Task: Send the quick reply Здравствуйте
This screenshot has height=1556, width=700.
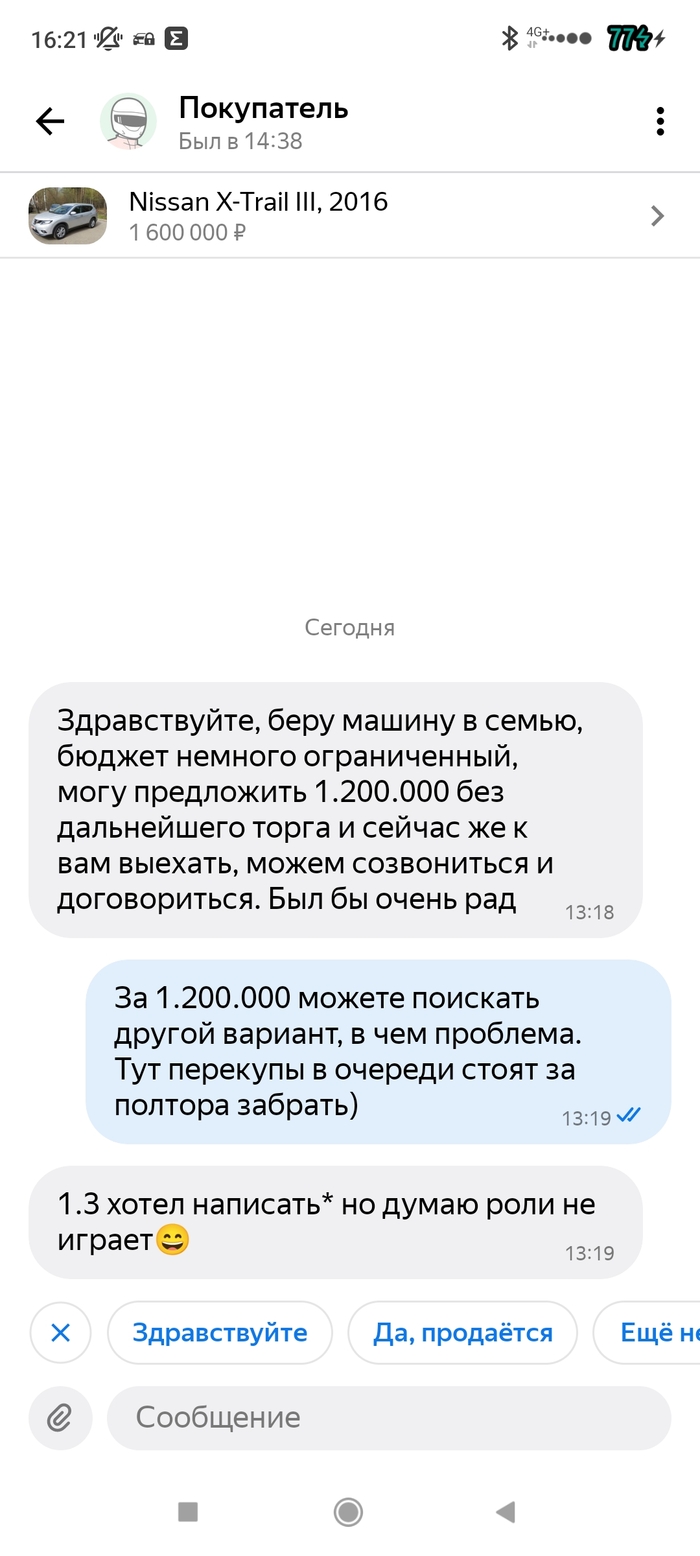Action: point(219,1333)
